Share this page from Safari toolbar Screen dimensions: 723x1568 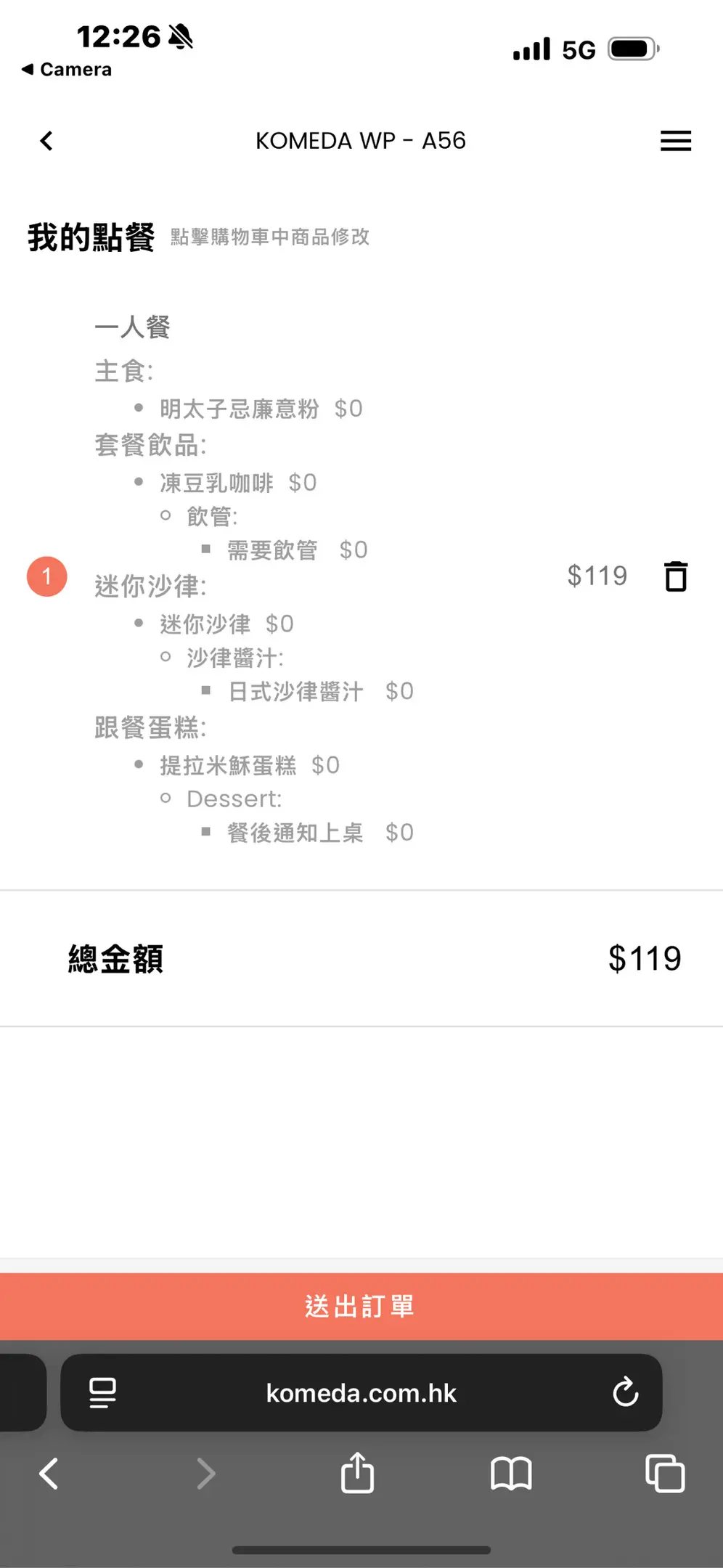point(357,1473)
